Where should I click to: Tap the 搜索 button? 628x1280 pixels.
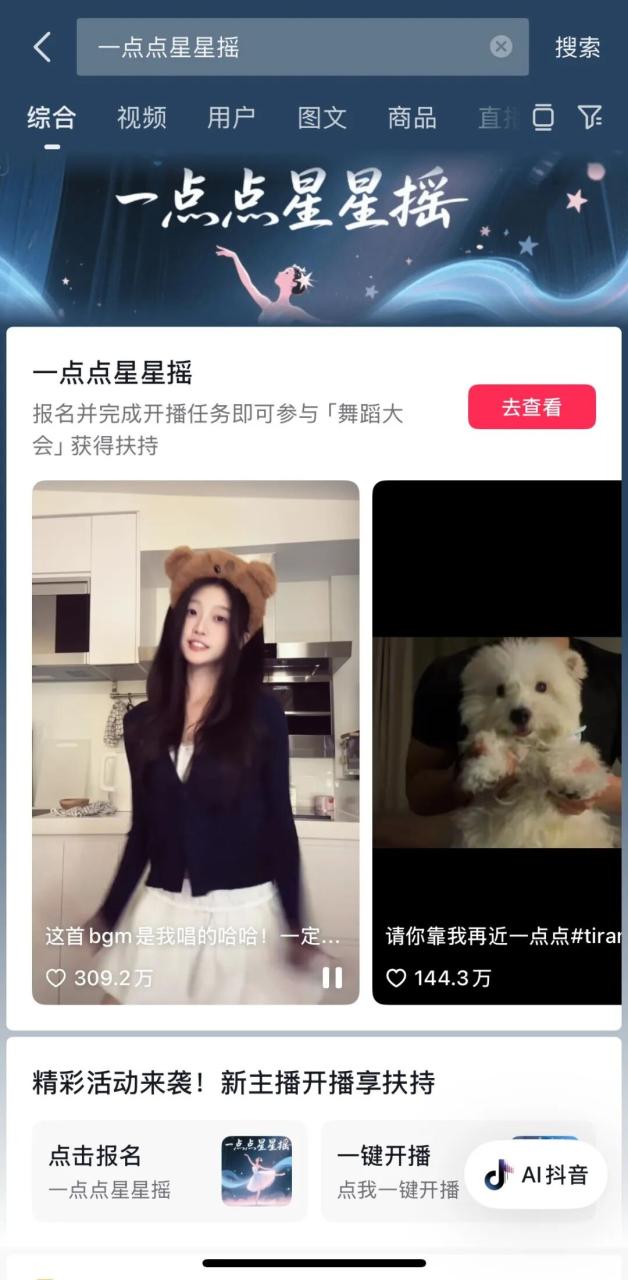pos(577,47)
